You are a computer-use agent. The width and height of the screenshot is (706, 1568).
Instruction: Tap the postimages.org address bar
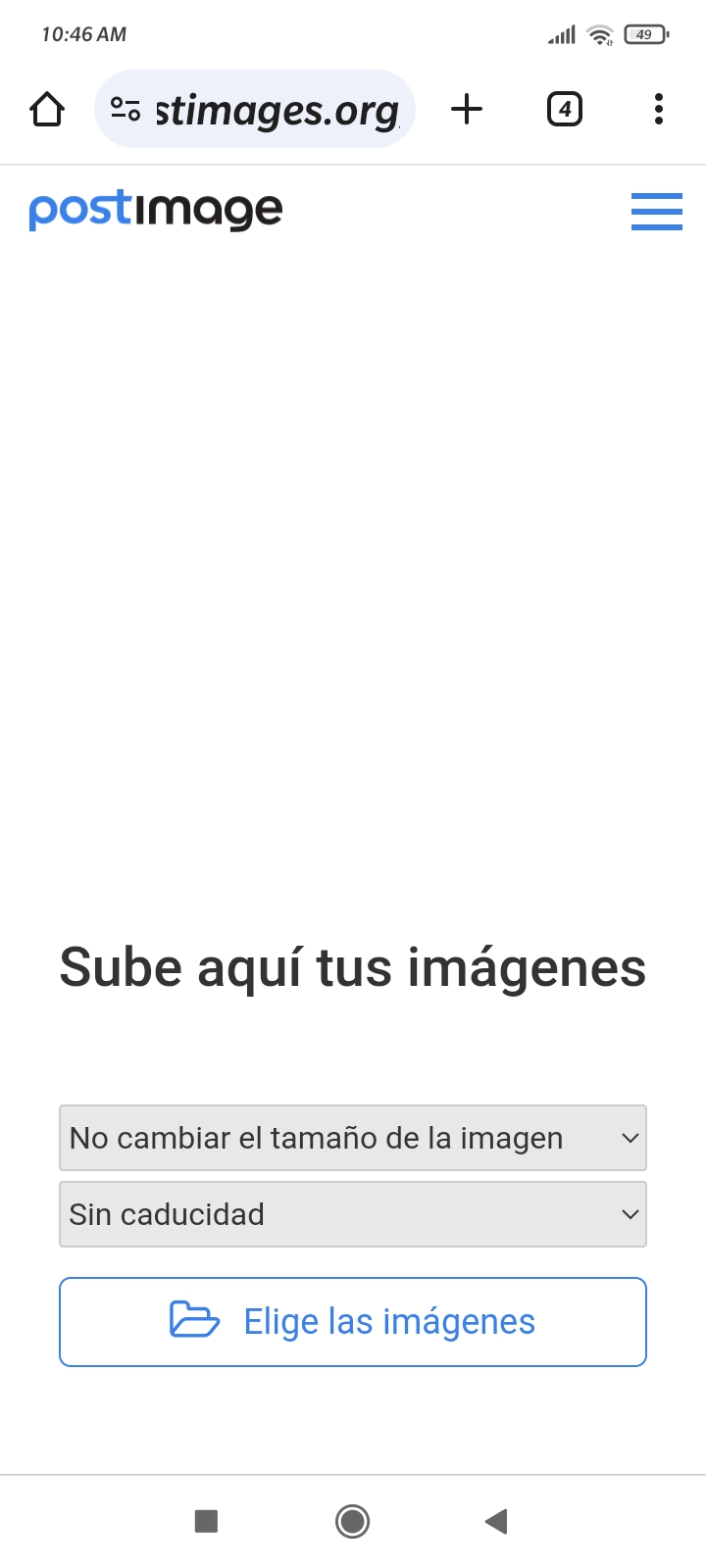pyautogui.click(x=255, y=109)
